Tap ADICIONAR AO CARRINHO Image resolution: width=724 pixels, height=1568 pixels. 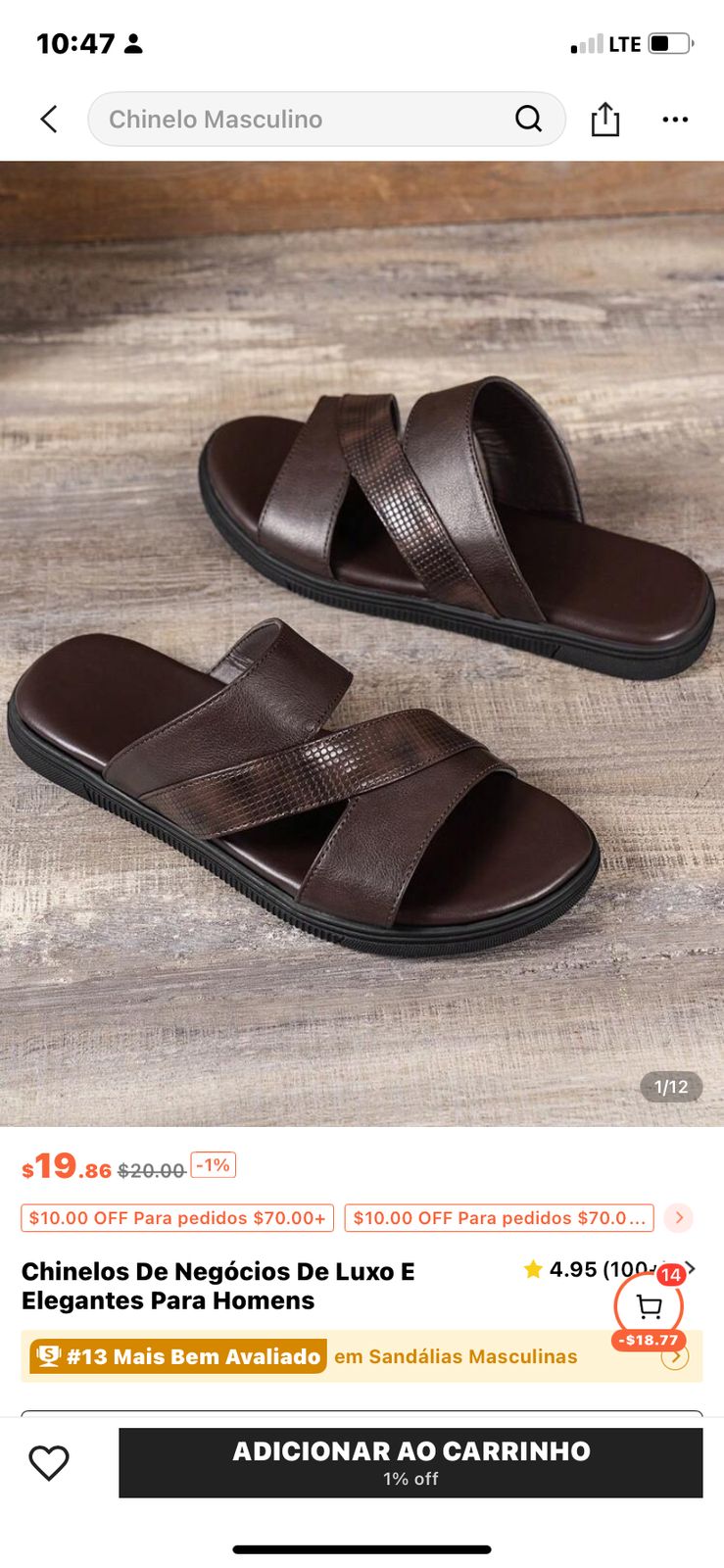click(x=410, y=1462)
